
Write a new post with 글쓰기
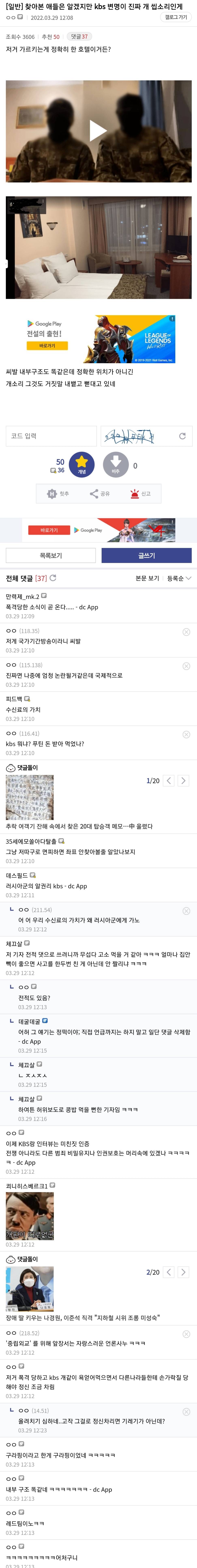pos(147,555)
